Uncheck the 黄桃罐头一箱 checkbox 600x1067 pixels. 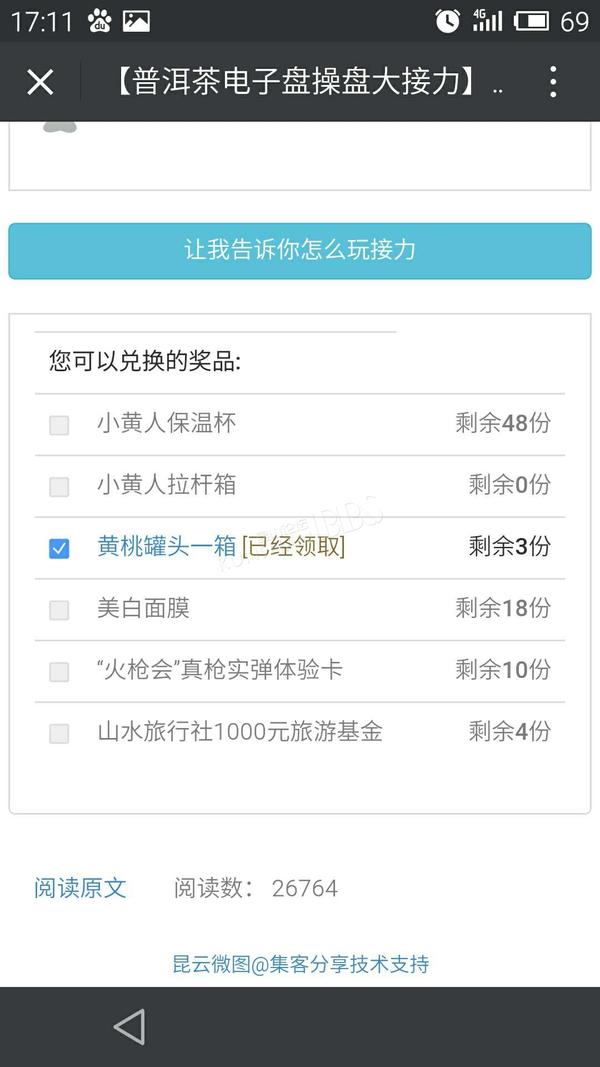(x=59, y=548)
